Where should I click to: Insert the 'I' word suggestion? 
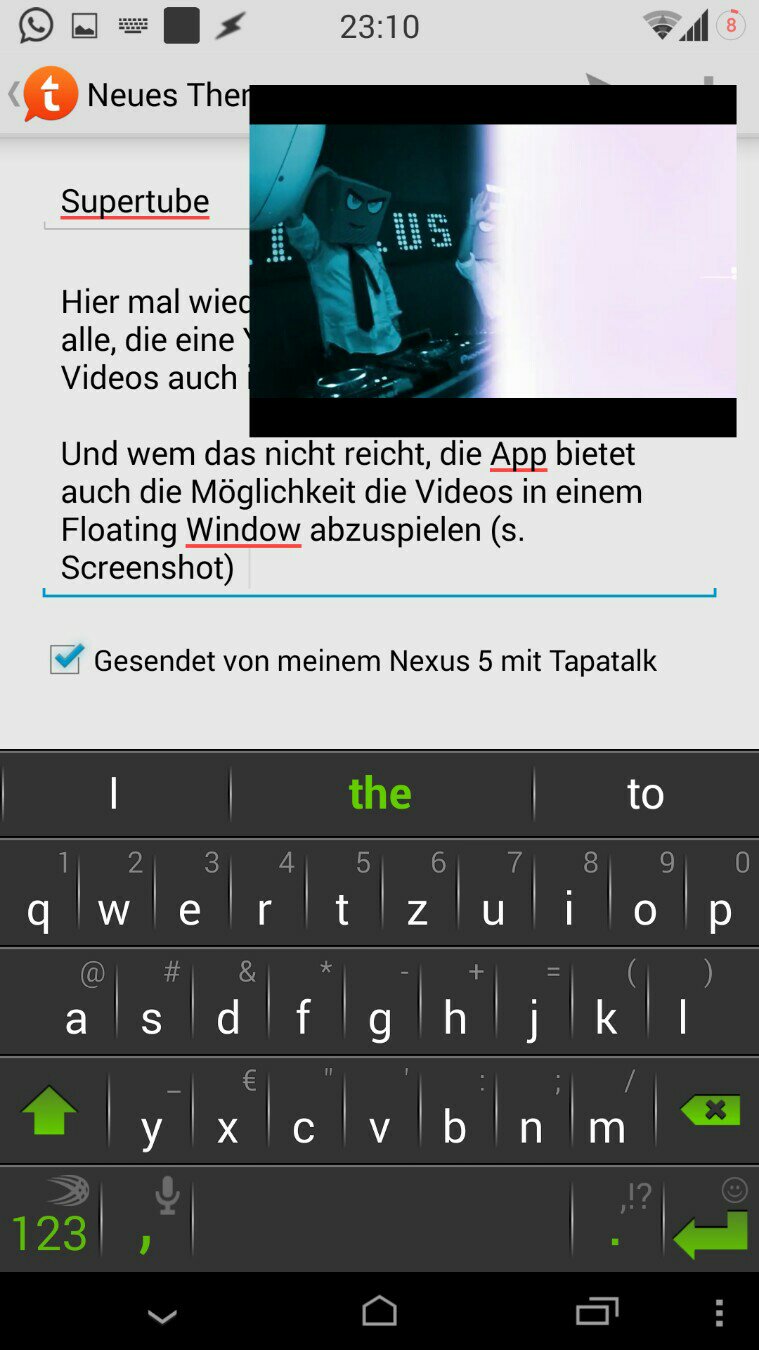(x=114, y=794)
